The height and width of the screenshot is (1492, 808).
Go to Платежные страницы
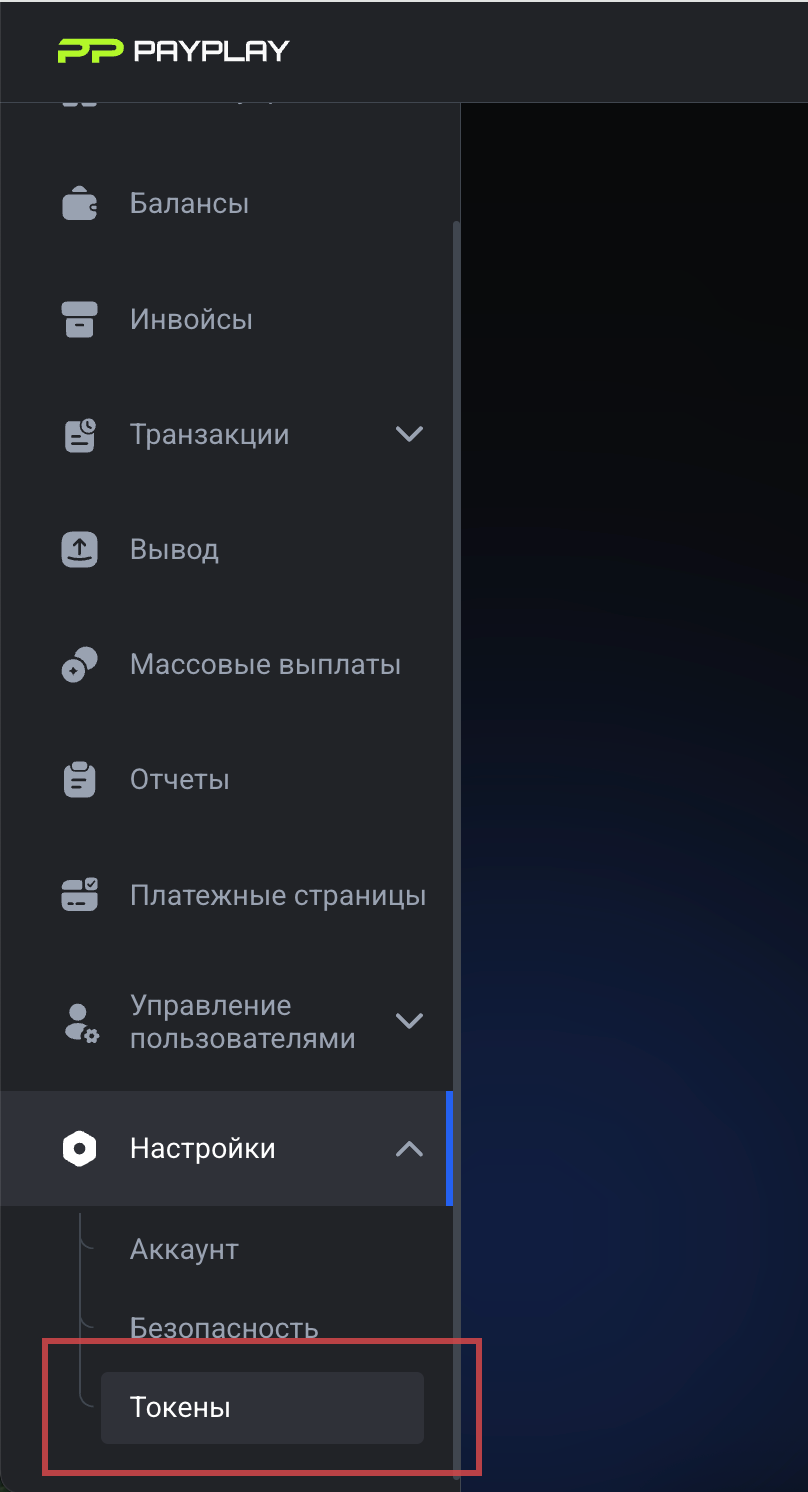pyautogui.click(x=278, y=896)
